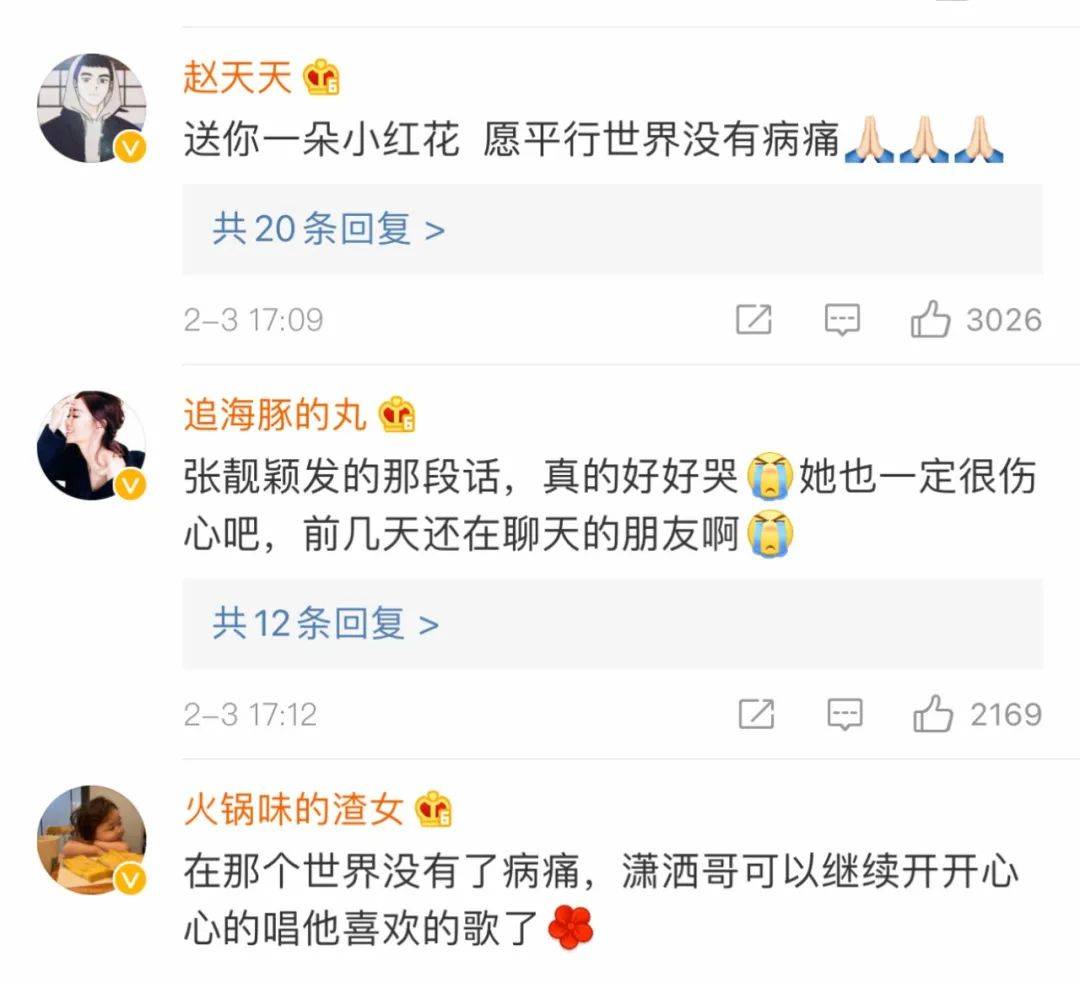
Task: Open 追海豚的丸's profile avatar
Action: pyautogui.click(x=91, y=446)
